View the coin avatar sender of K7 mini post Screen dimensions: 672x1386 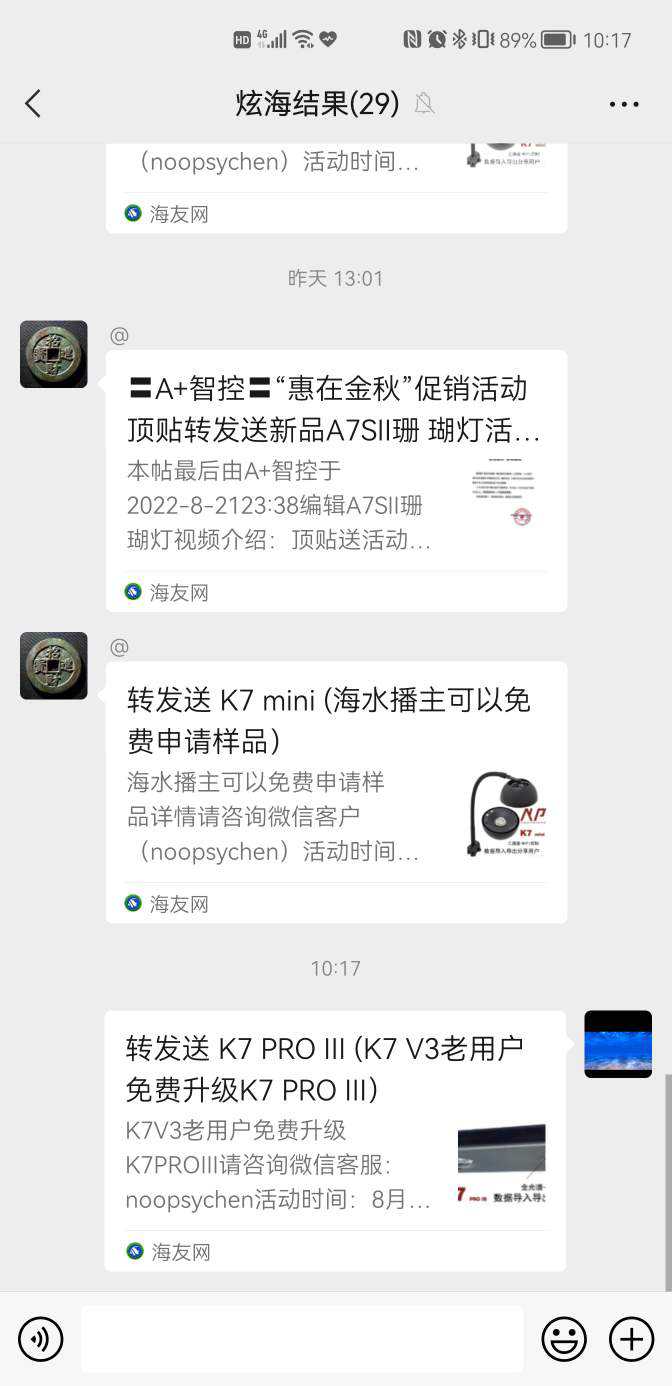click(x=54, y=665)
